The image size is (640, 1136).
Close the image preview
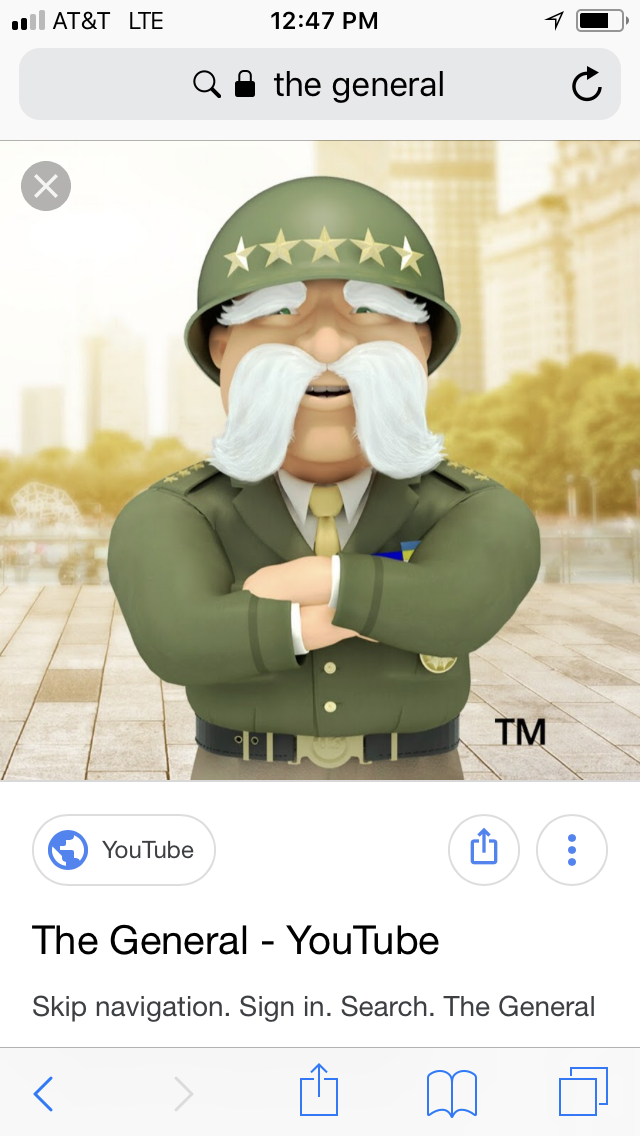46,186
